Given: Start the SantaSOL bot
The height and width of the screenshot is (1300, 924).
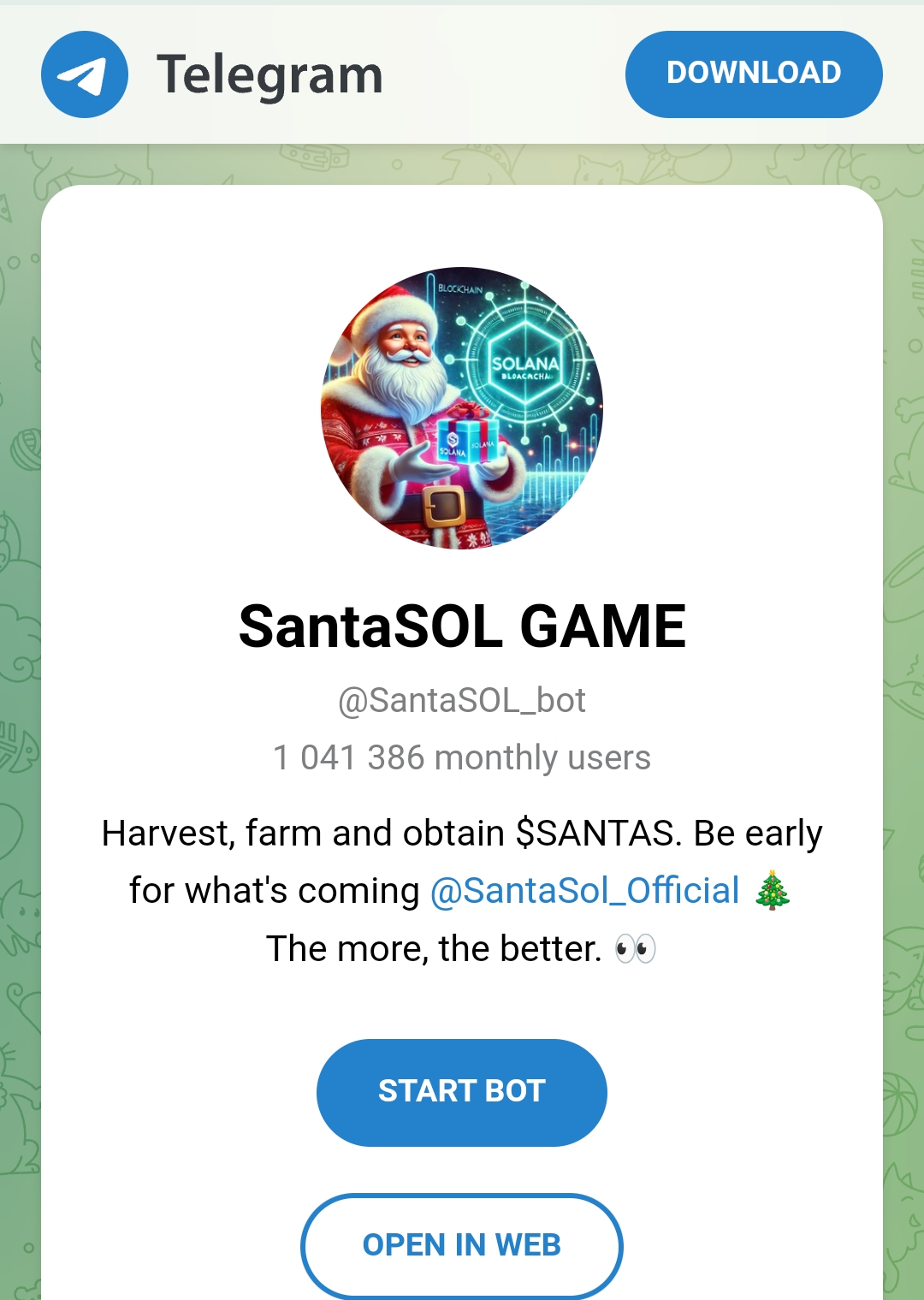Looking at the screenshot, I should click(461, 1092).
